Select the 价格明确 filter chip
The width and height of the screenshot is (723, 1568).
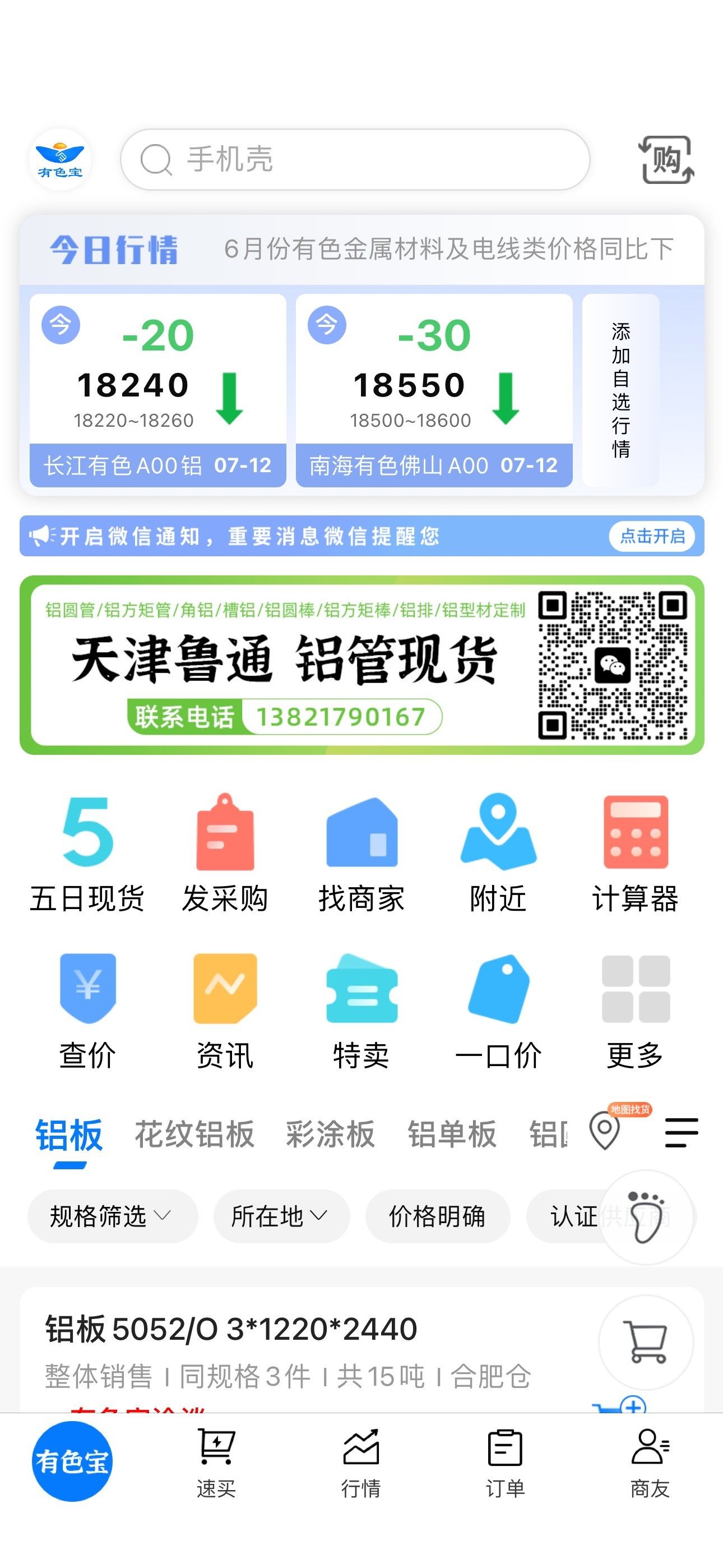(x=437, y=1216)
